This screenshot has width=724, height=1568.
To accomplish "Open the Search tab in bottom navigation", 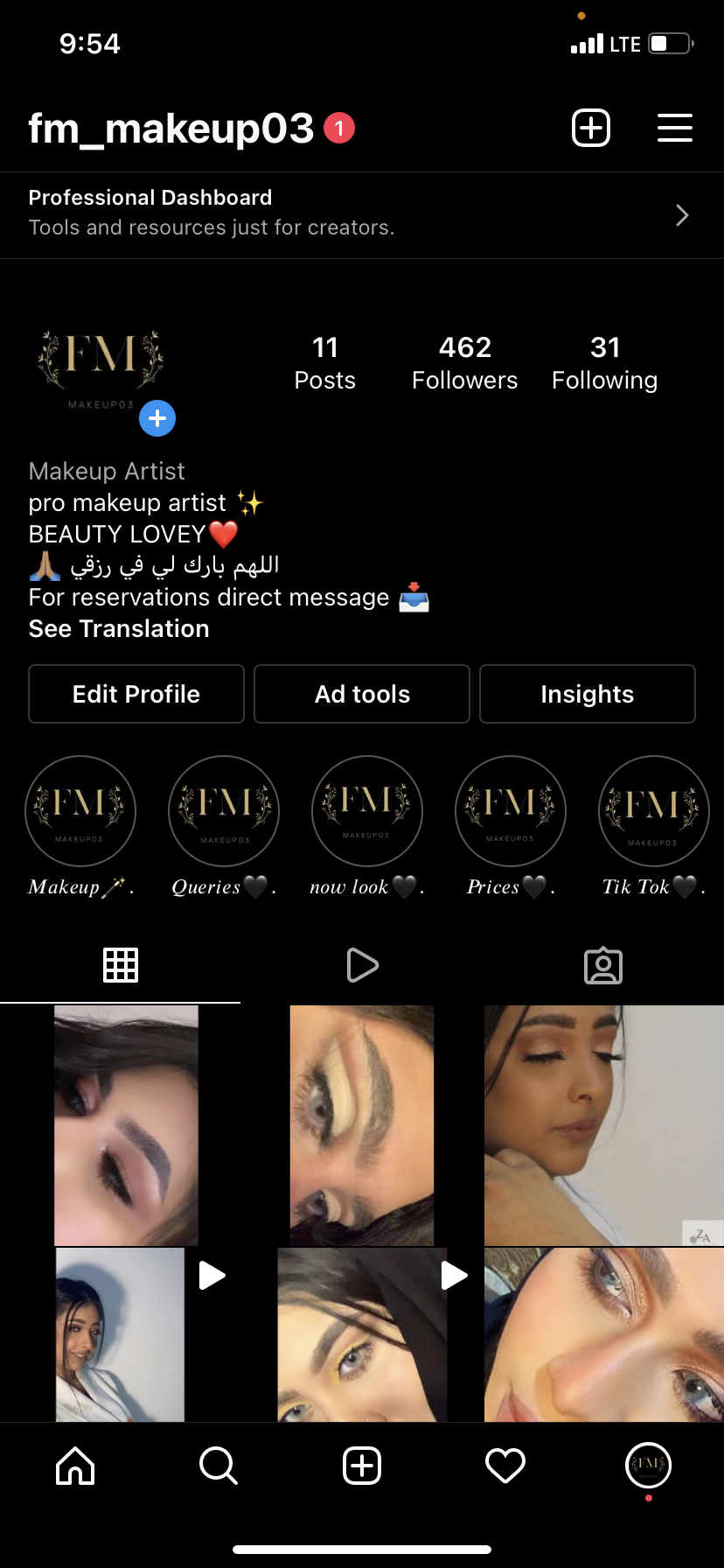I will 218,1465.
